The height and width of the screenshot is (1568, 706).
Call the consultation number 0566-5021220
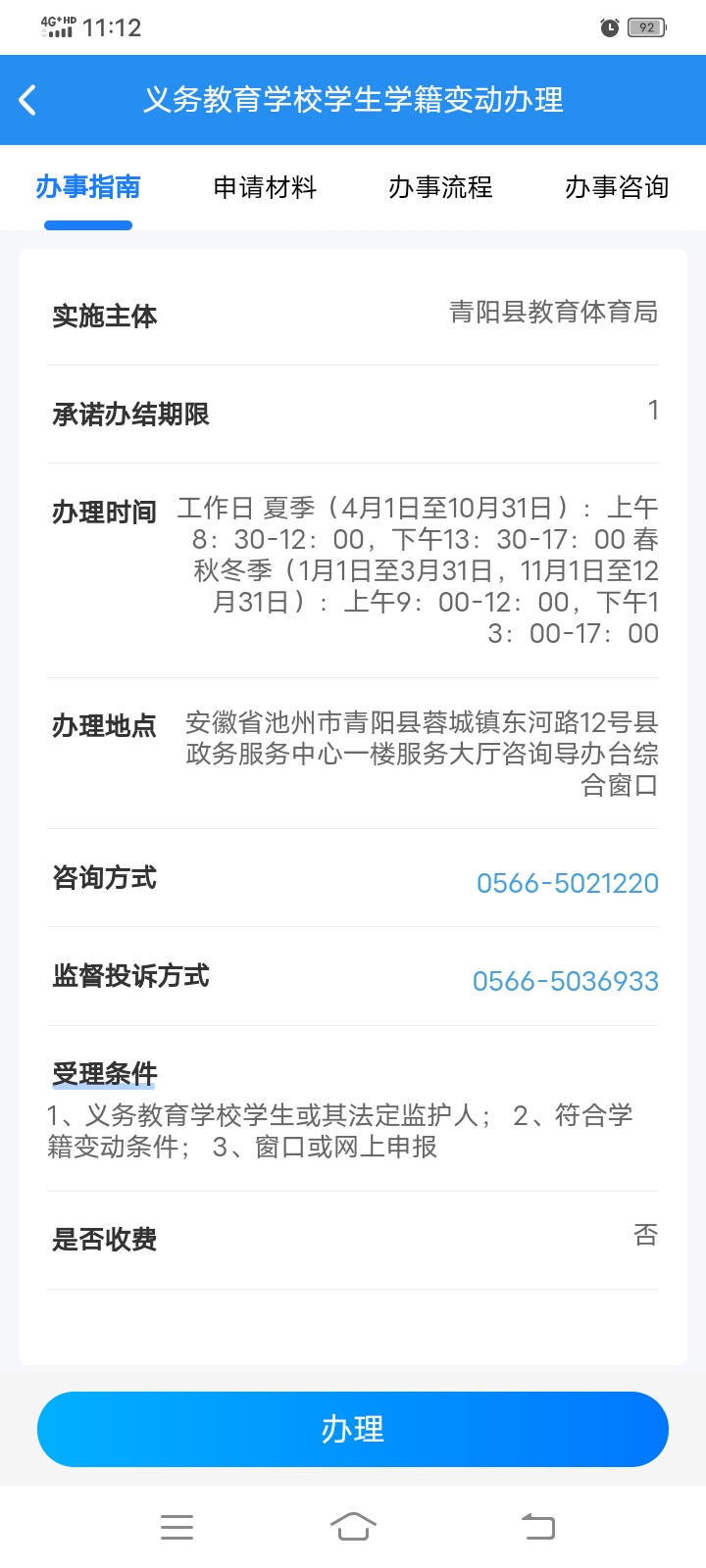point(567,883)
